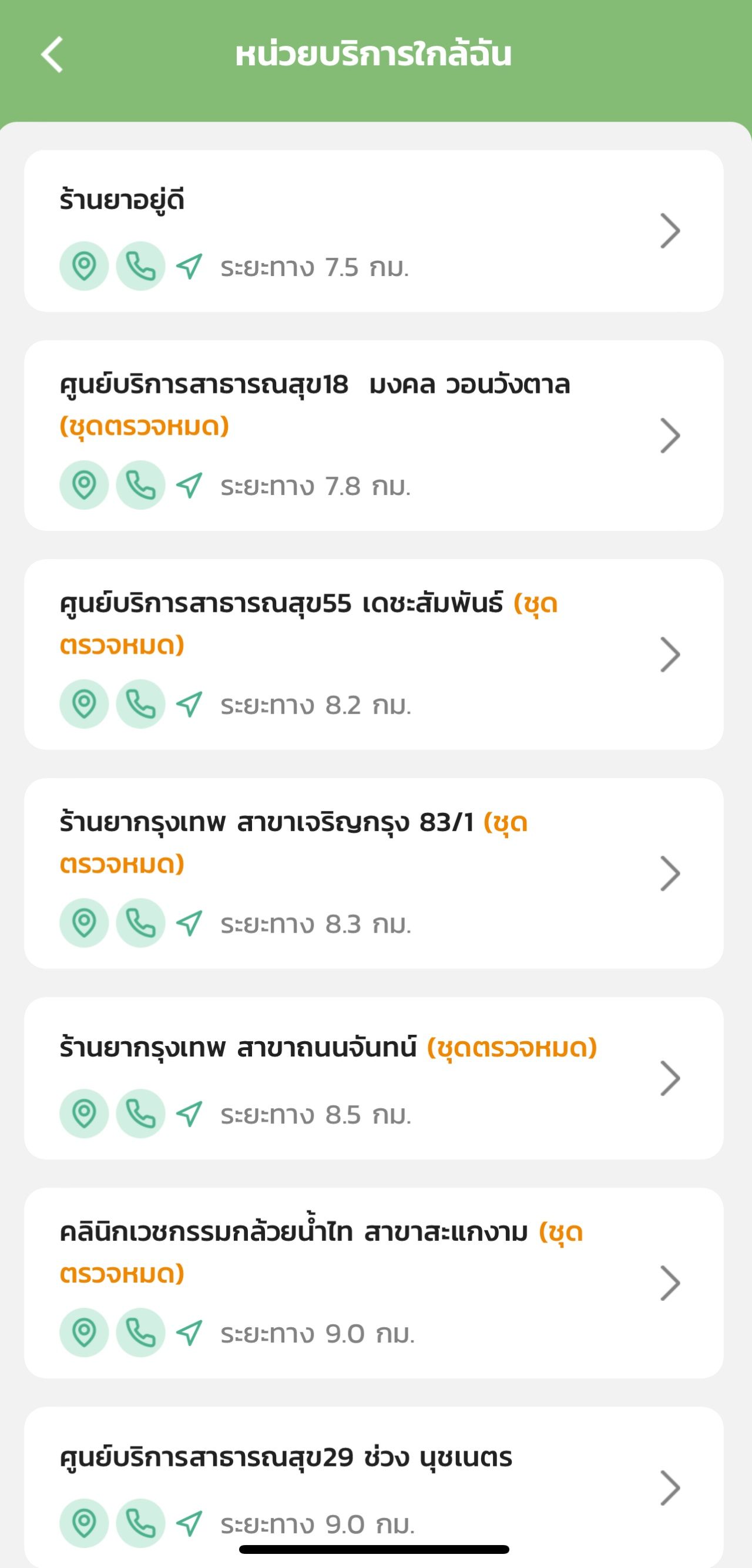The image size is (752, 1568).
Task: Open map location for ร้านยาอยู่ดี
Action: [85, 267]
